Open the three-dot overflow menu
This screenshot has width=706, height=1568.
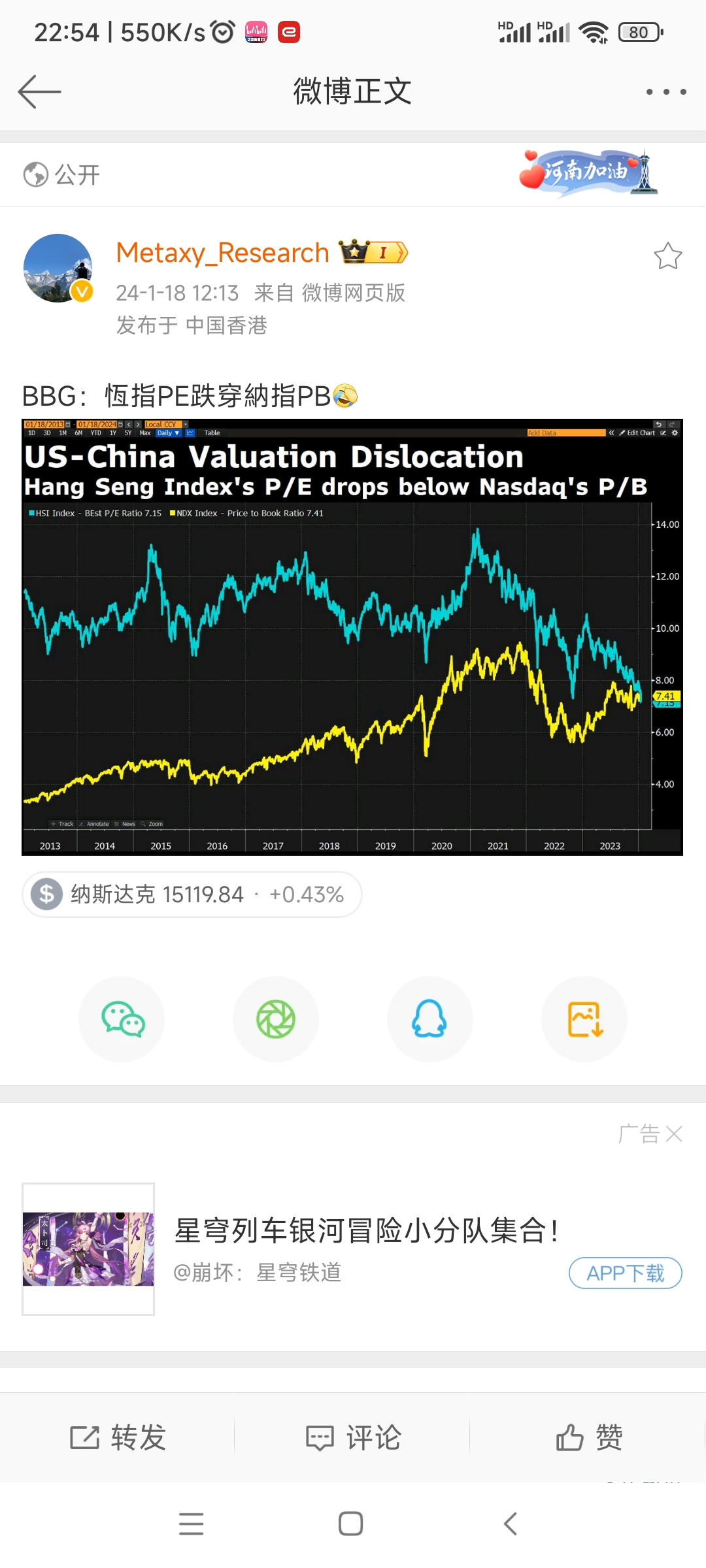tap(665, 91)
